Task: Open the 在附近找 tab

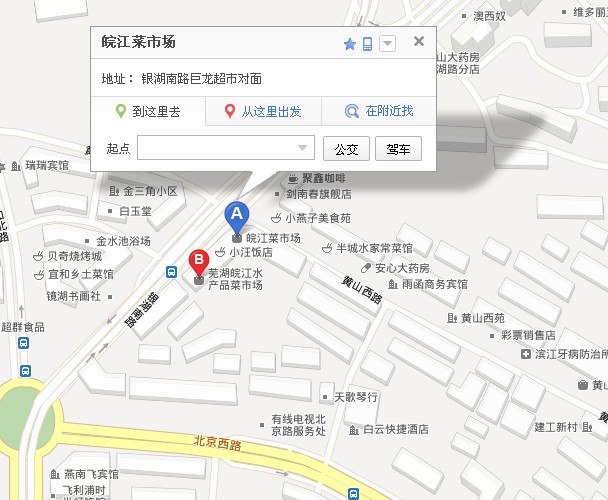Action: coord(379,112)
